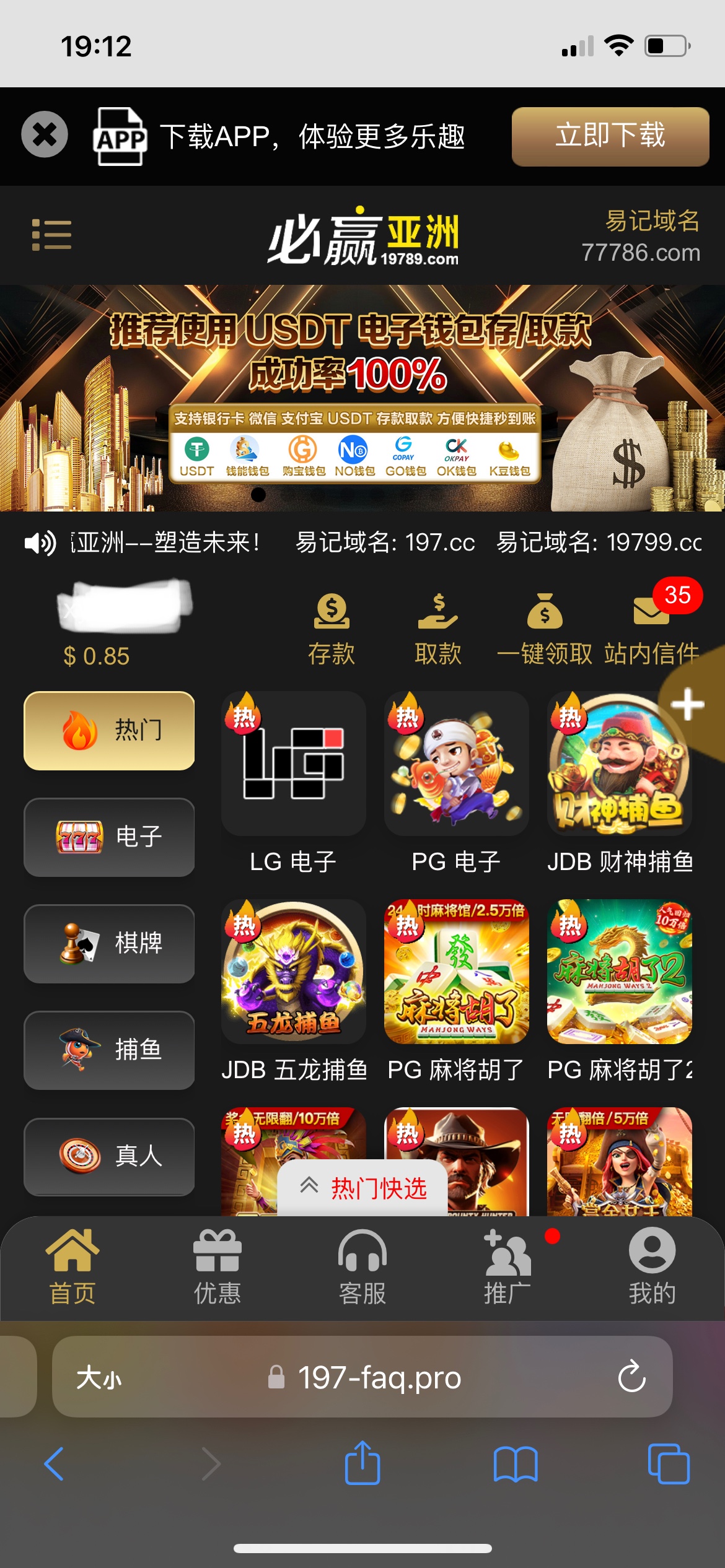Open 客服 customer service in bottom navigation

362,1263
